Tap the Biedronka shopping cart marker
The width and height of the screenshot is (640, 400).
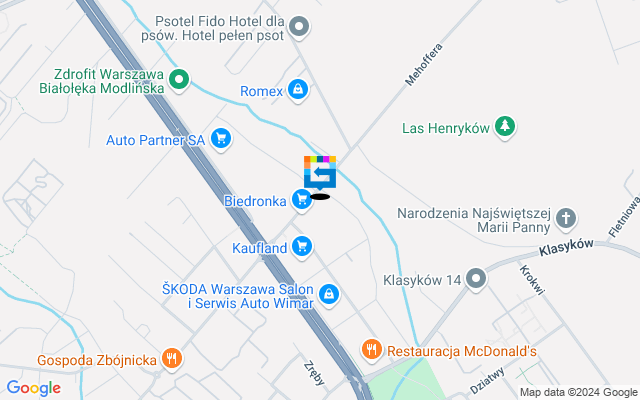(301, 200)
